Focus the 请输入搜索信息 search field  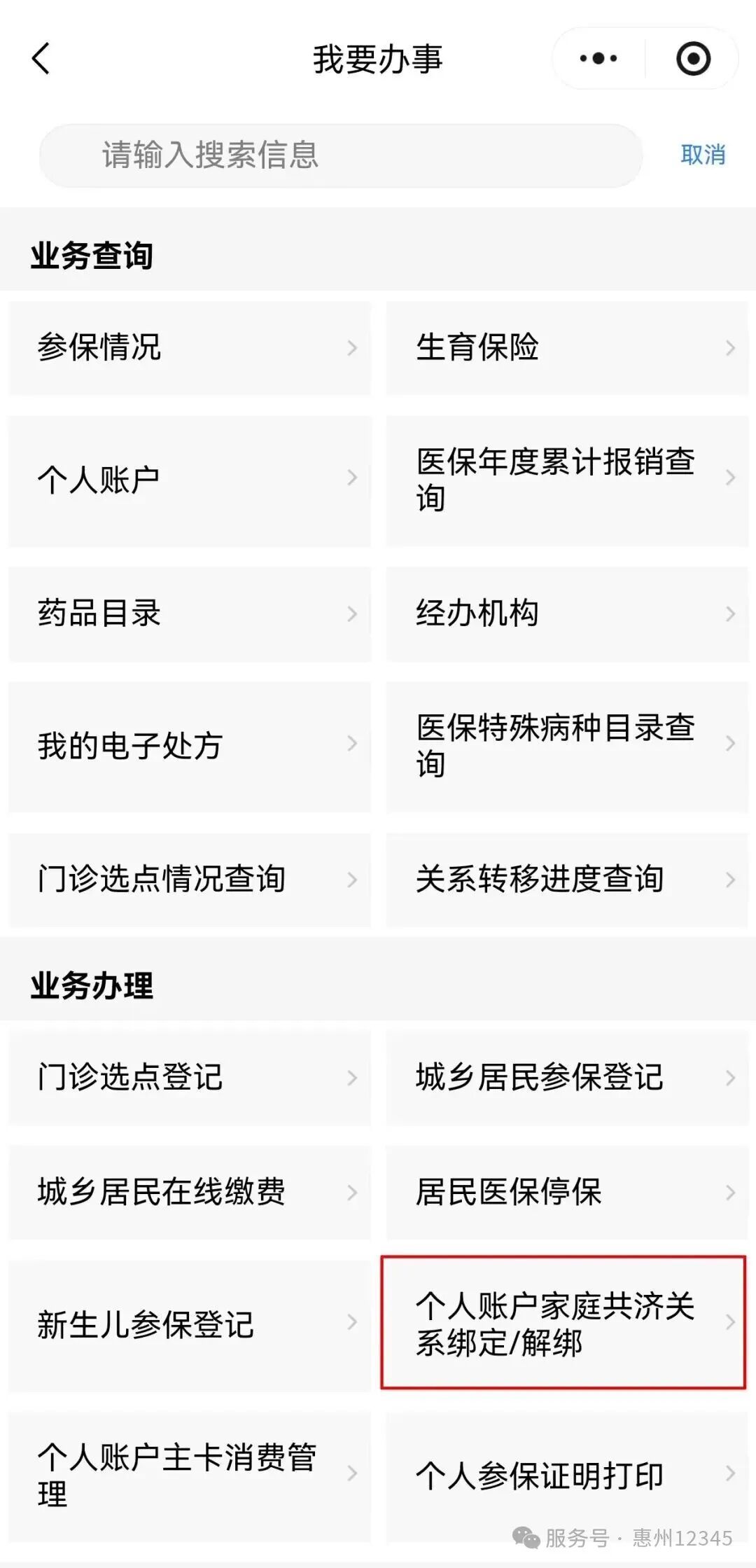(340, 155)
